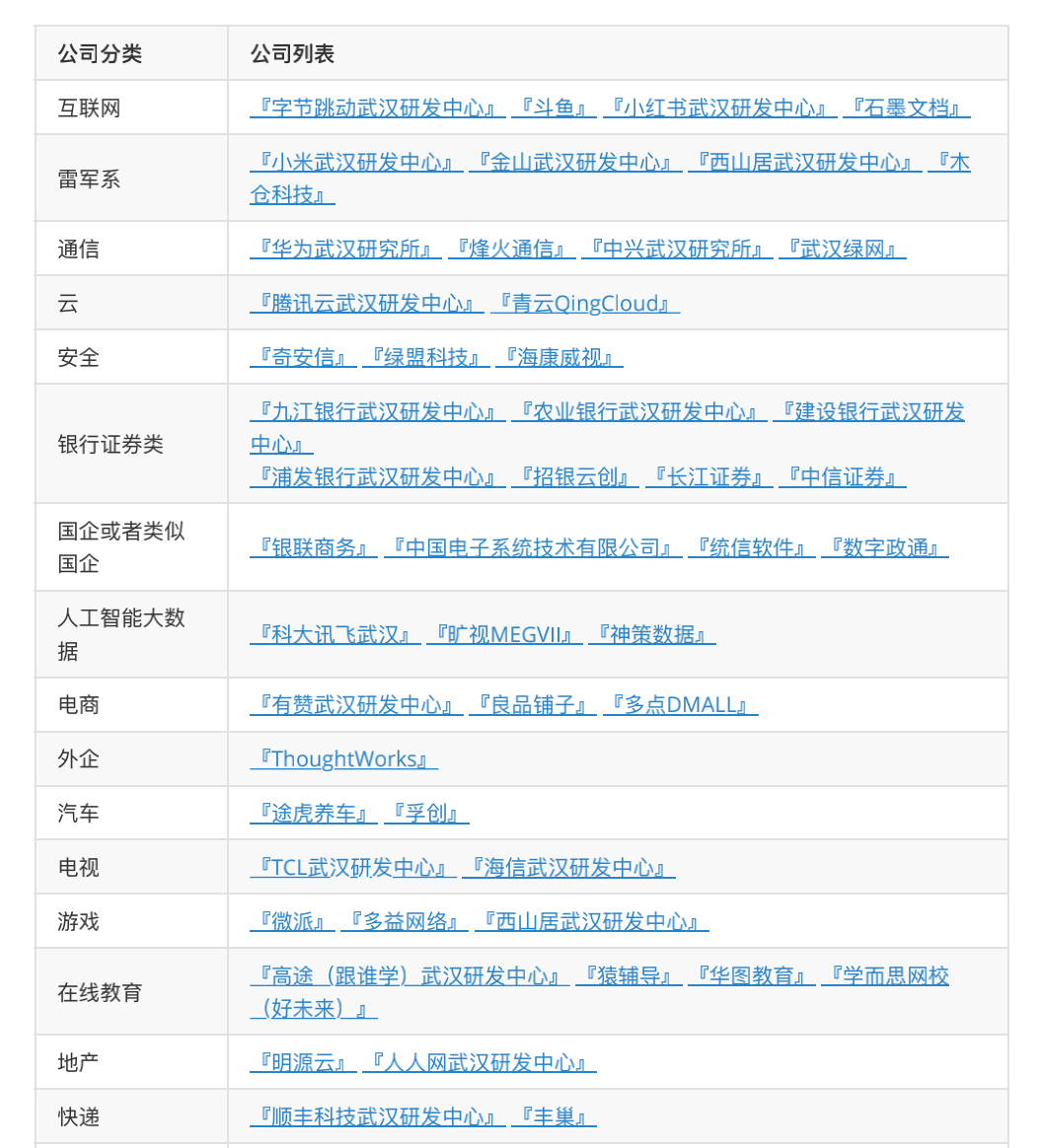Visit the 多益网络 link

tap(405, 921)
